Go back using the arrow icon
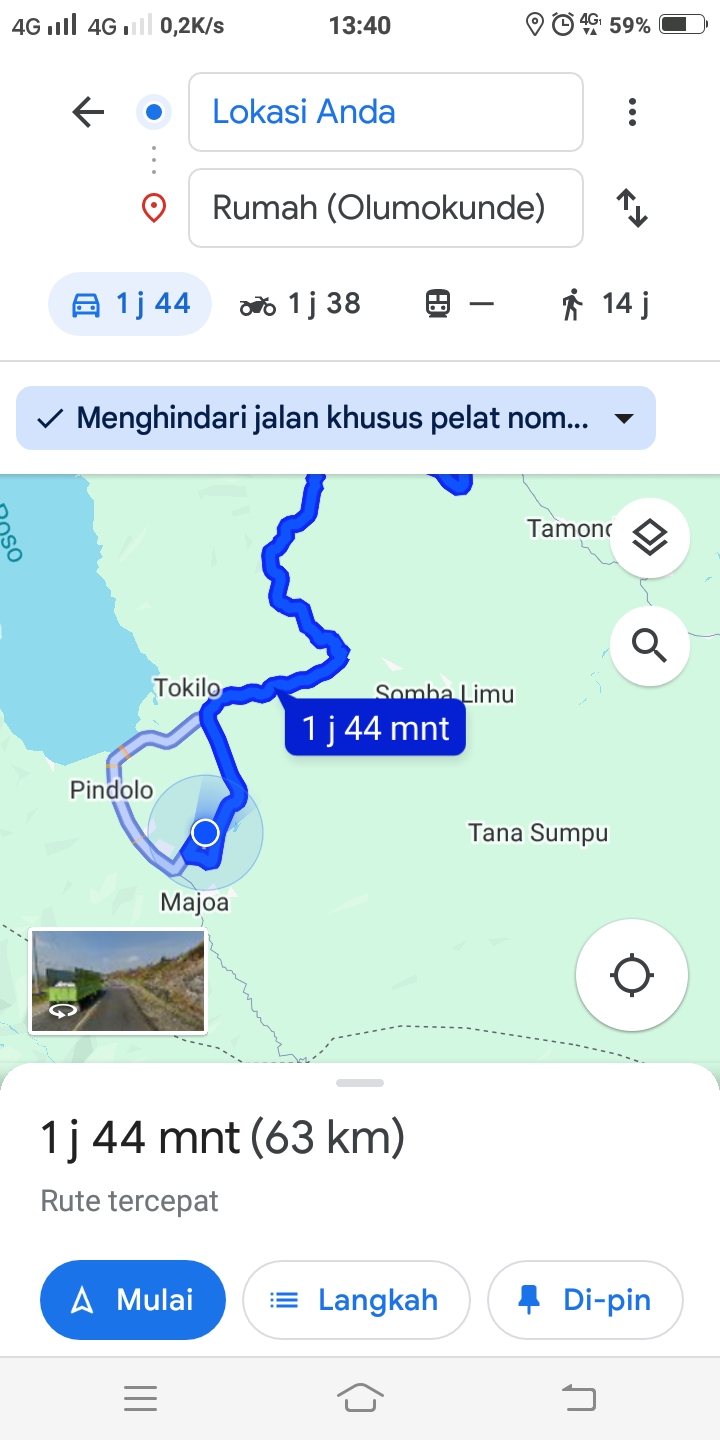 coord(89,112)
